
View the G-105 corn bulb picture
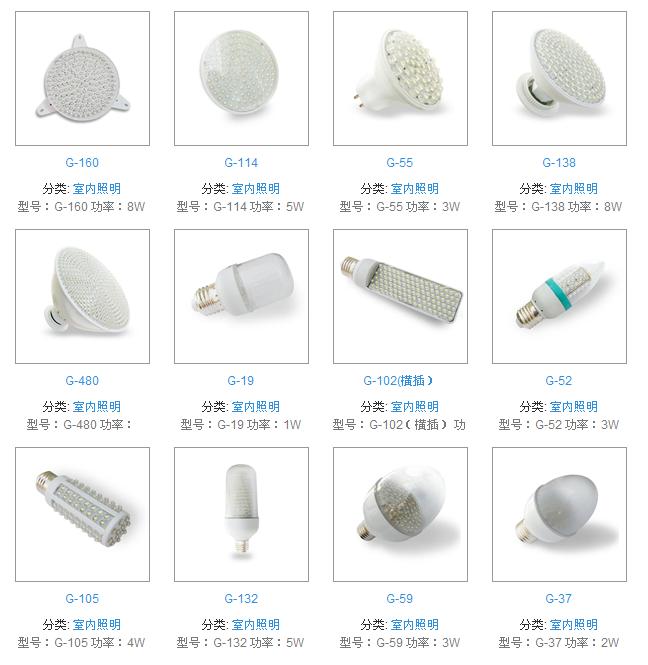(x=82, y=514)
